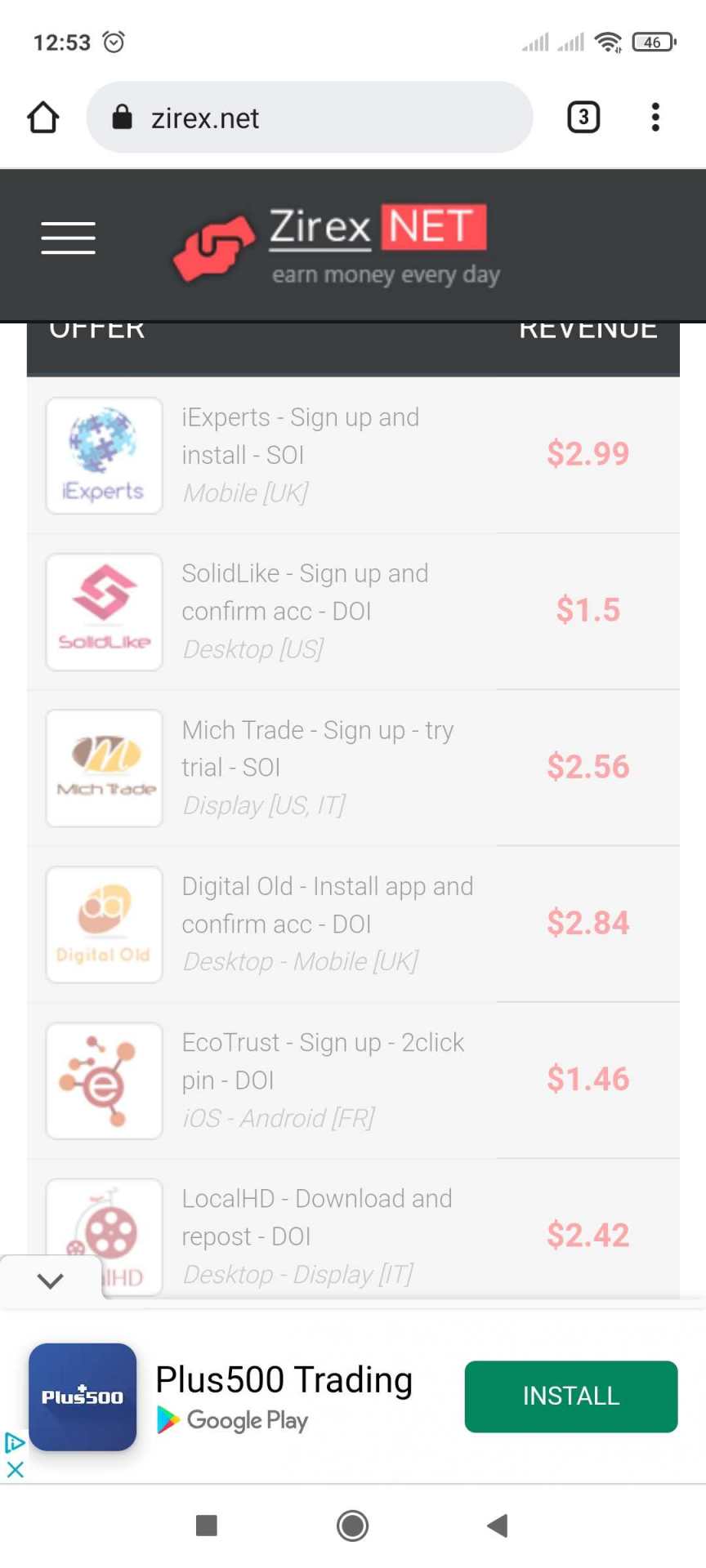Screen dimensions: 706x1568
Task: Open the Zirex NET hamburger menu
Action: pos(69,238)
